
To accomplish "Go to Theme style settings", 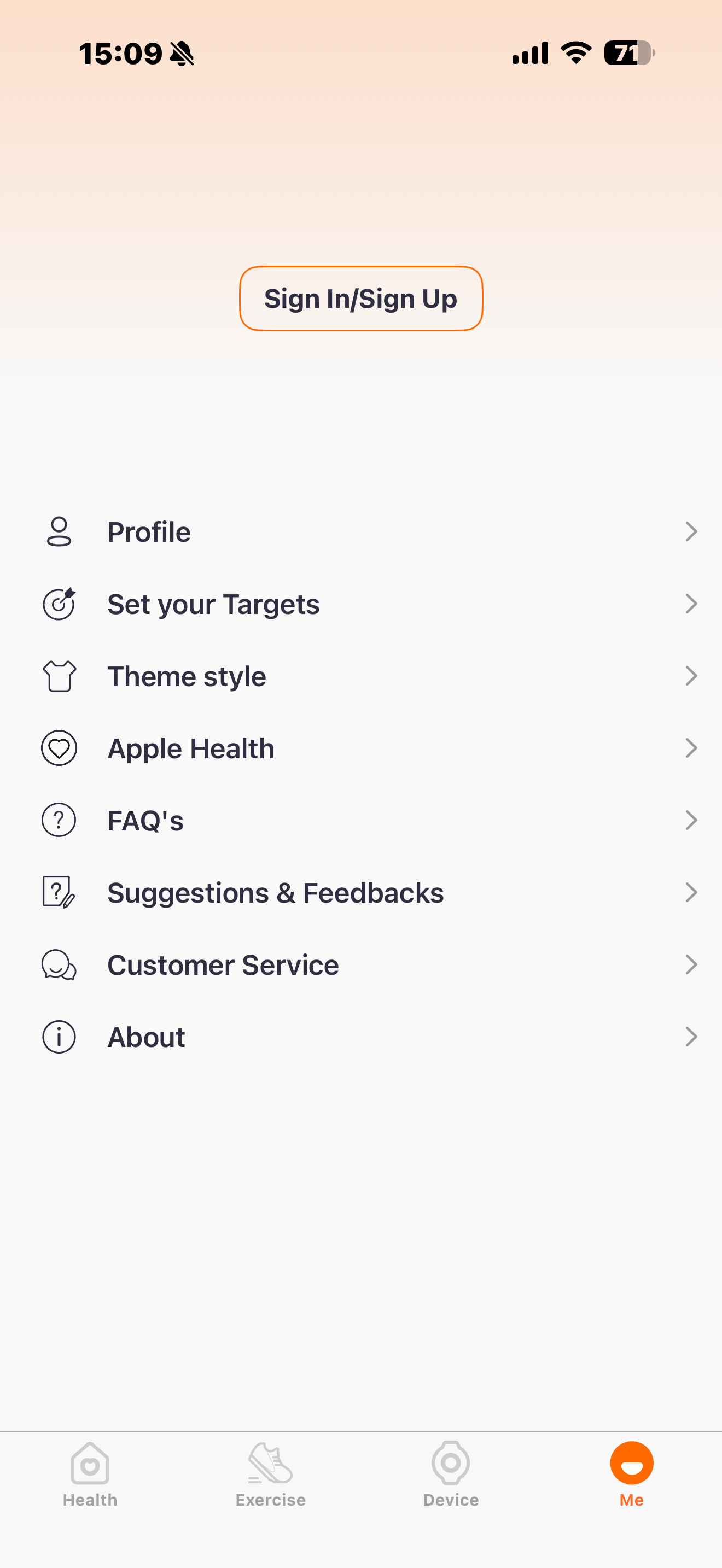I will 361,676.
